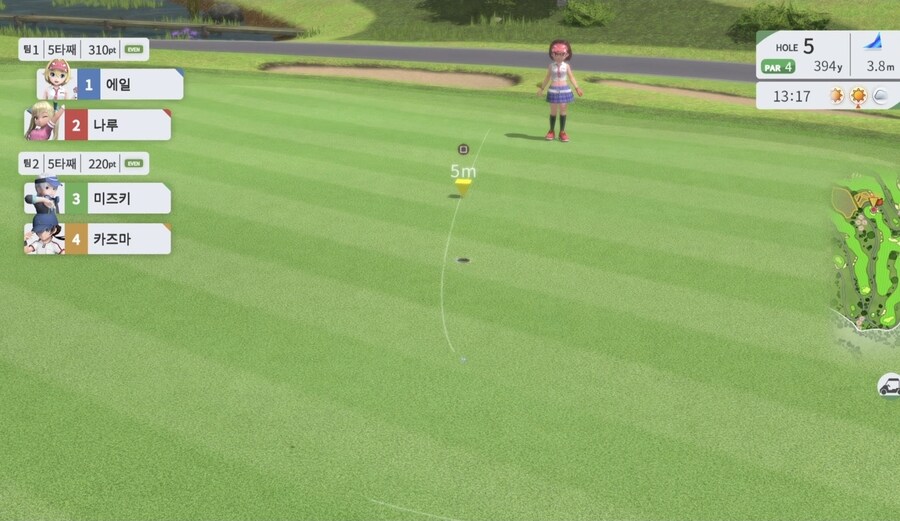This screenshot has height=521, width=900.
Task: Open the course mini-map
Action: tap(868, 255)
